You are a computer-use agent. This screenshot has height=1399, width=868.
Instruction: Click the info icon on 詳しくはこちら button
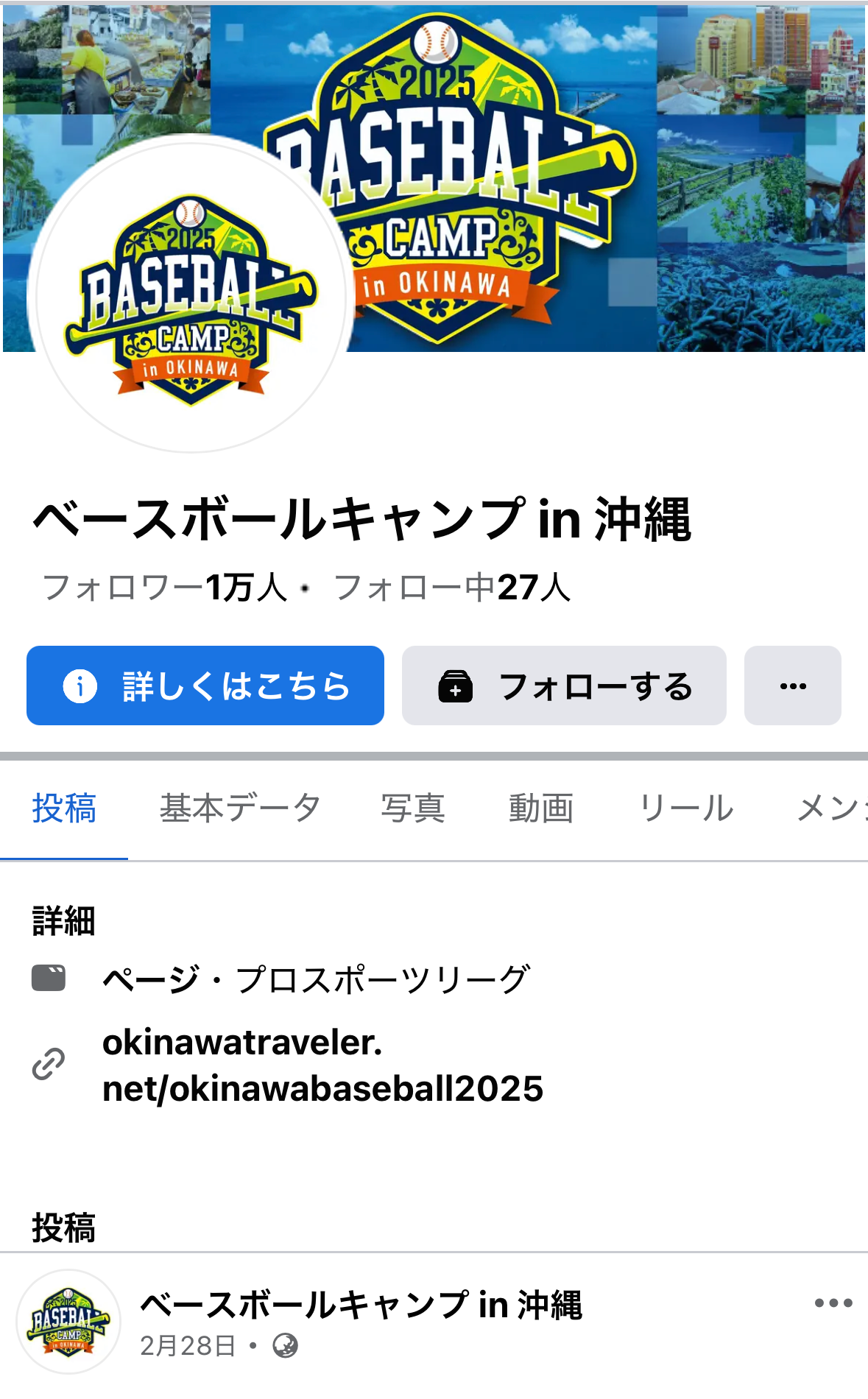[80, 686]
